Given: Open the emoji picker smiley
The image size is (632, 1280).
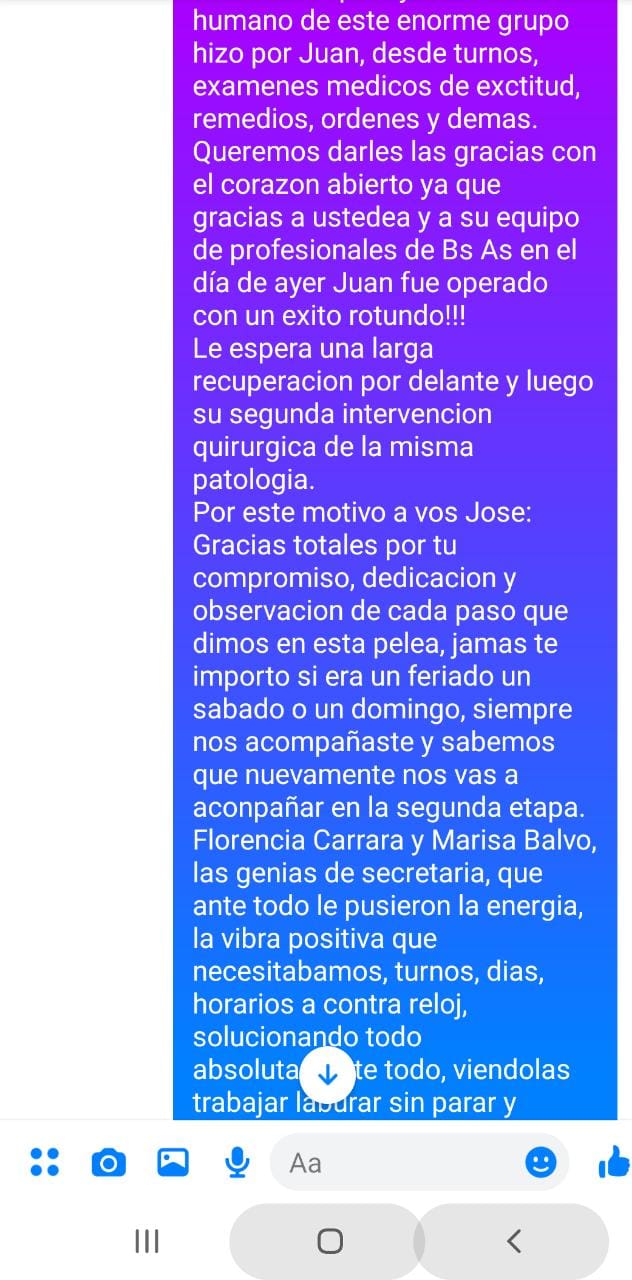Looking at the screenshot, I should [x=541, y=1162].
